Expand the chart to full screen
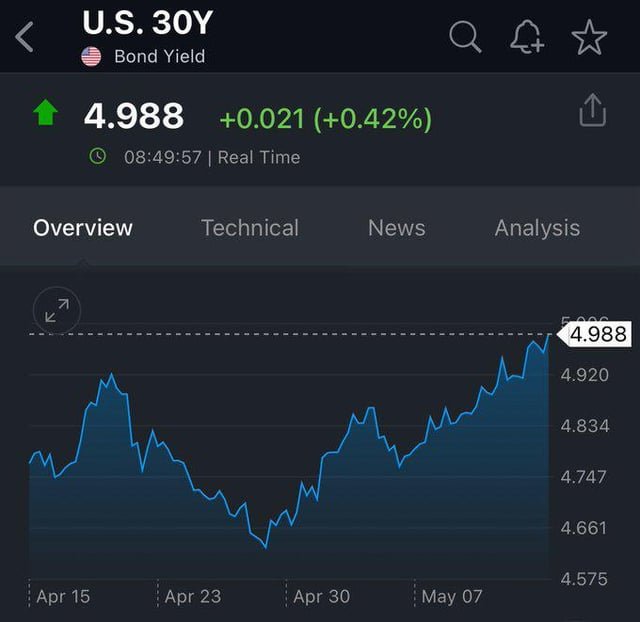Viewport: 640px width, 622px height. point(57,310)
